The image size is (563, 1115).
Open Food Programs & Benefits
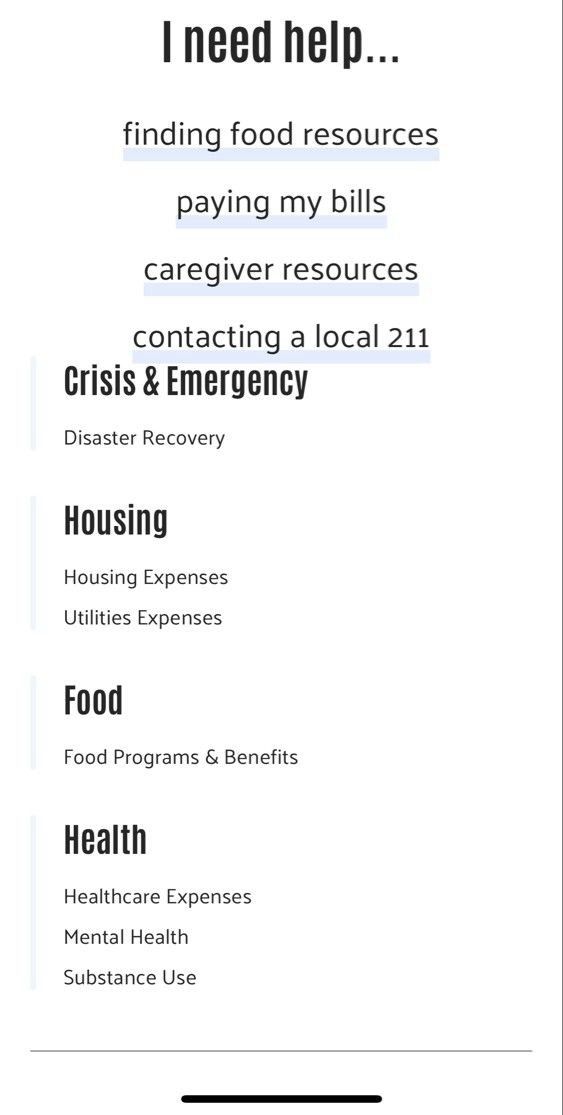[x=181, y=757]
